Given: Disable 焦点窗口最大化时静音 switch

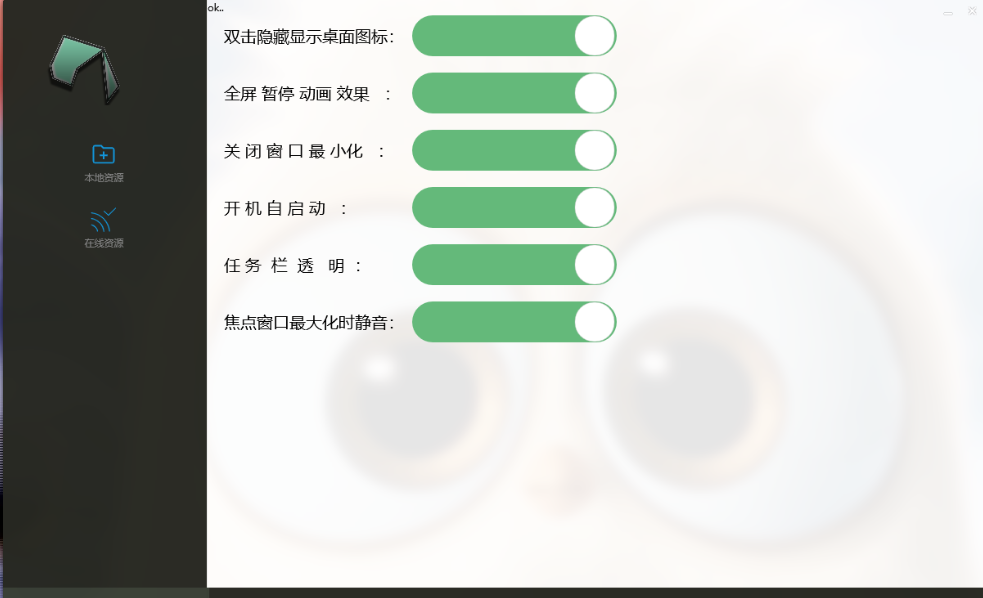Looking at the screenshot, I should (x=514, y=322).
